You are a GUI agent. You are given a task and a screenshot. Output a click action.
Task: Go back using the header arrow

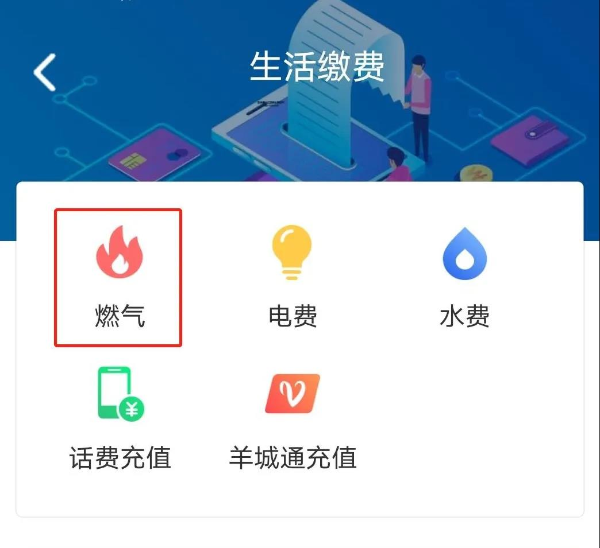click(45, 72)
